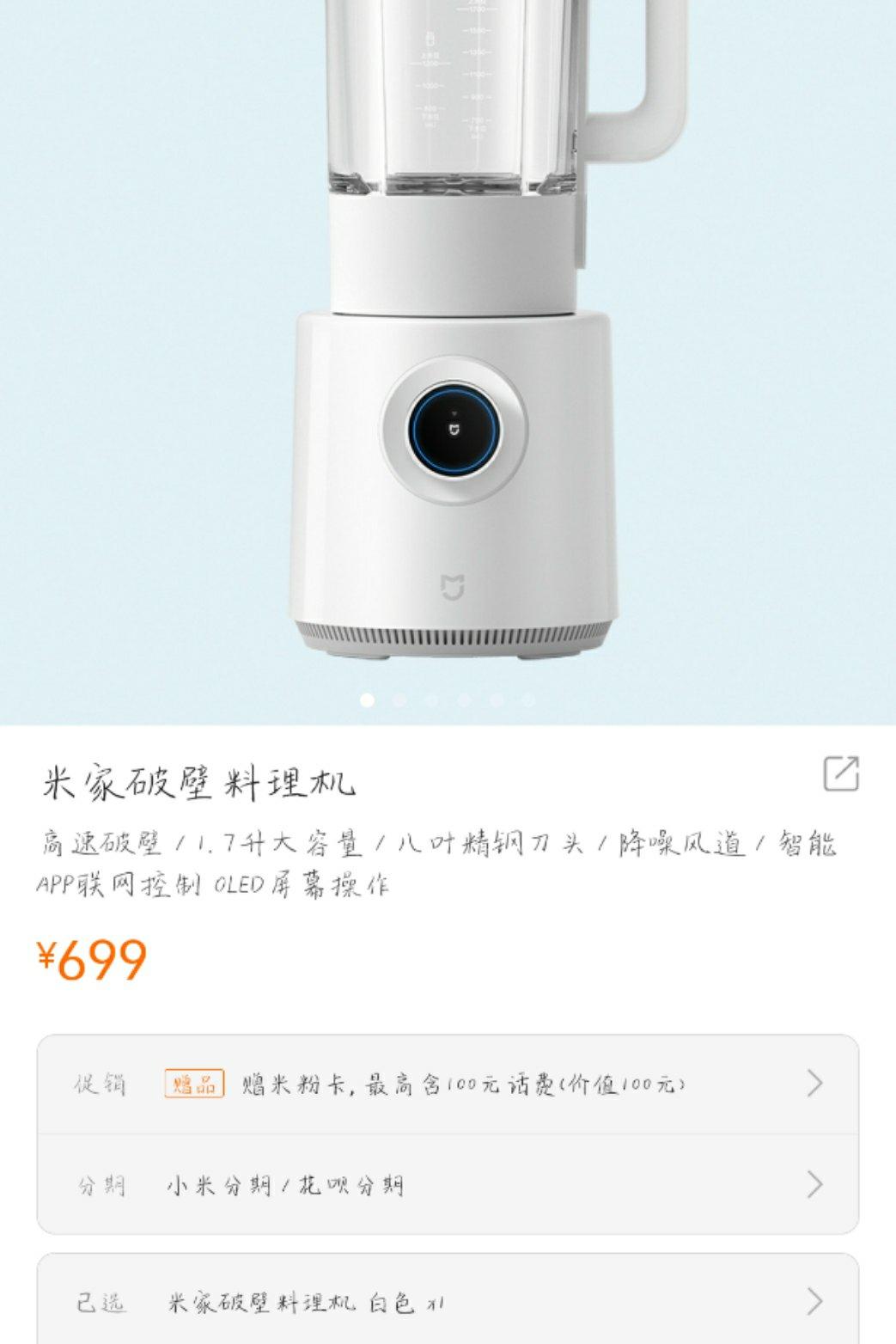The width and height of the screenshot is (896, 1344).
Task: Open the 已选 selection row
Action: 447,1302
